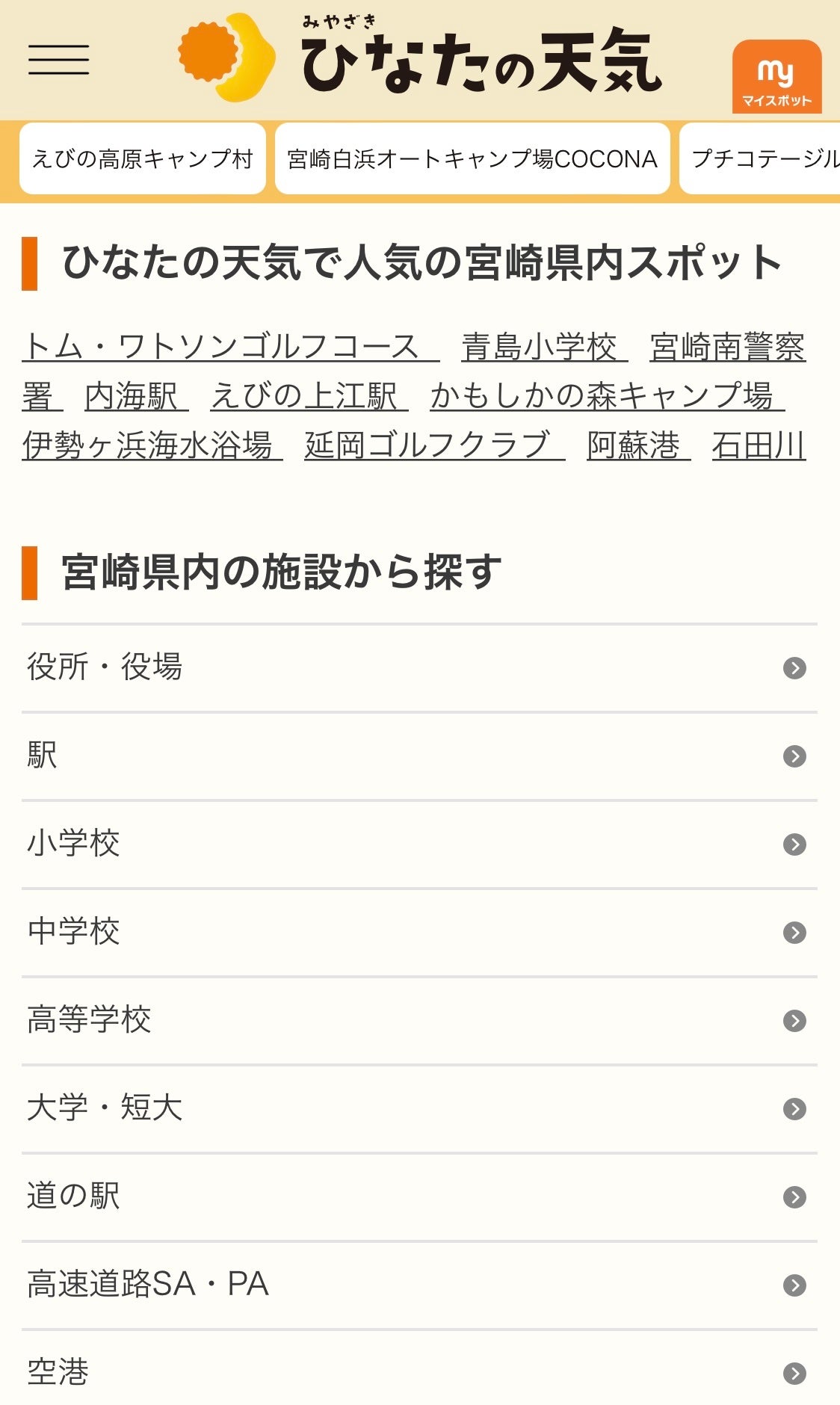The width and height of the screenshot is (840, 1405).
Task: Open the hamburger menu
Action: point(58,60)
